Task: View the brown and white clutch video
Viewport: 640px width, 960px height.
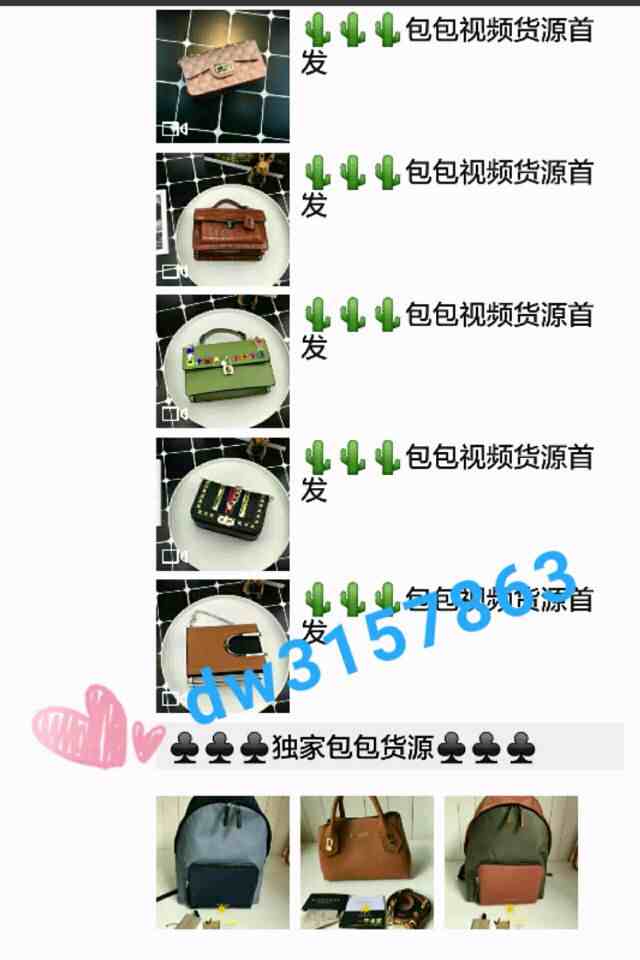Action: point(222,646)
